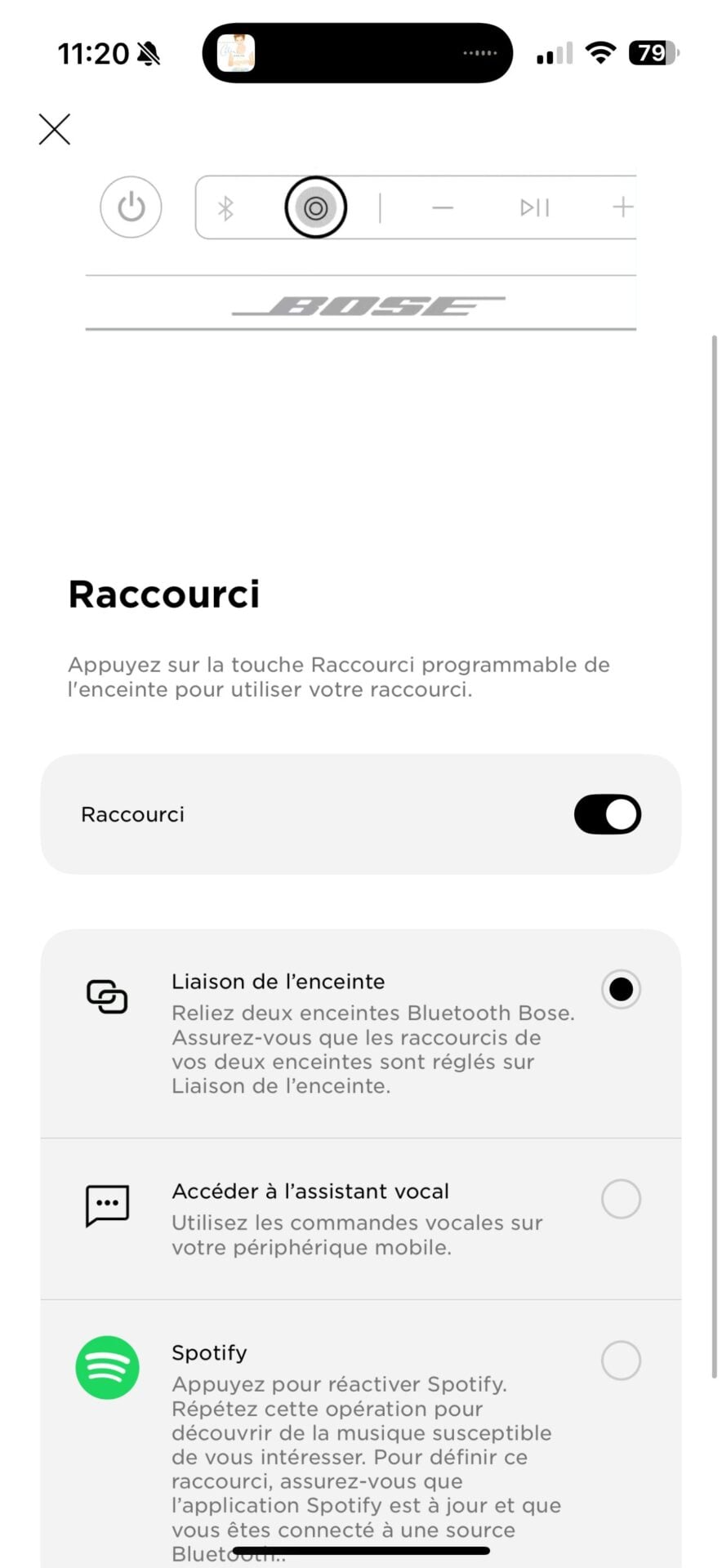Select Liaison de l'enceinte option
The height and width of the screenshot is (1568, 722).
pos(620,990)
